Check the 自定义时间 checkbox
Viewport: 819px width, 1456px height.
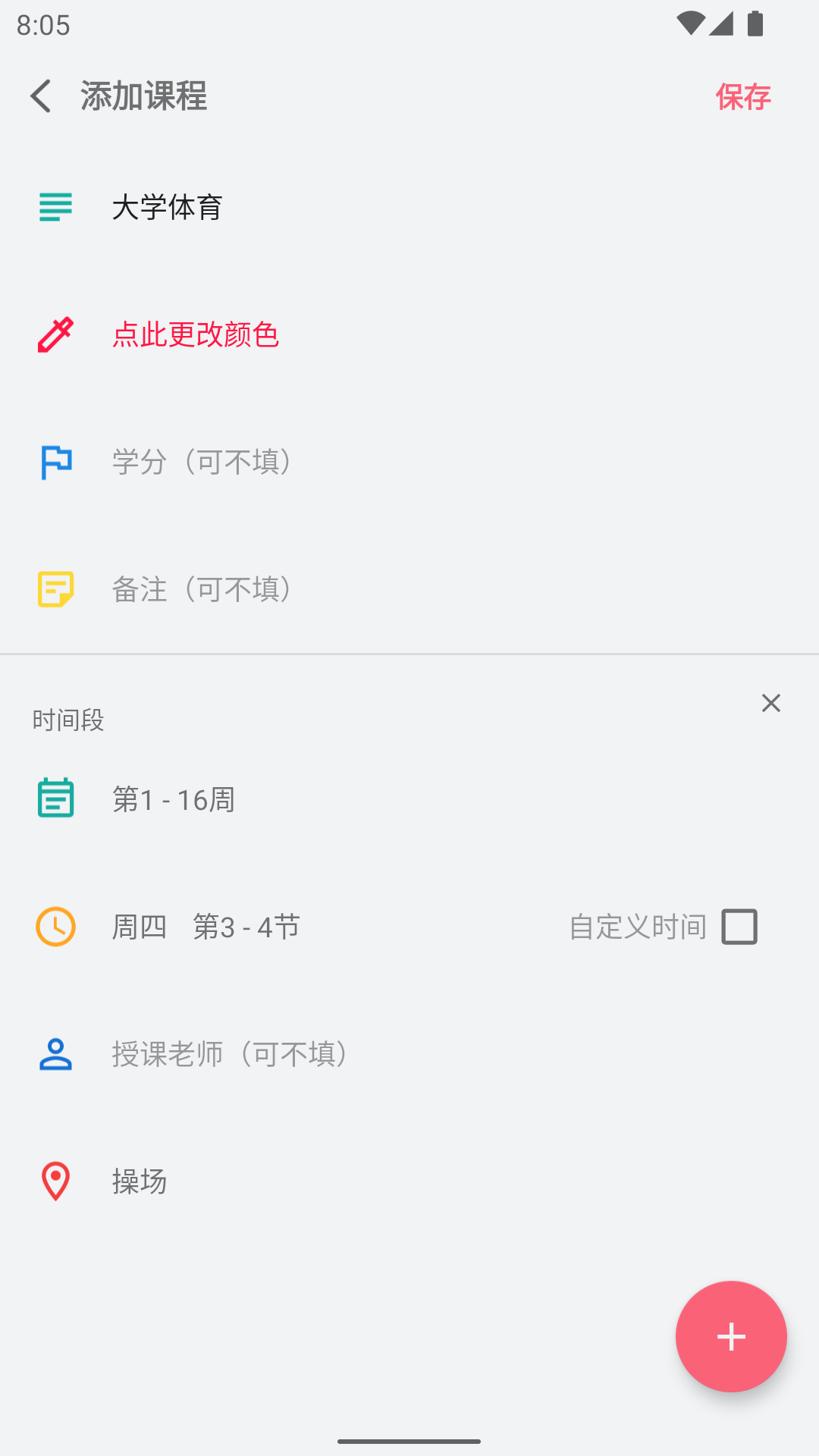(x=739, y=927)
